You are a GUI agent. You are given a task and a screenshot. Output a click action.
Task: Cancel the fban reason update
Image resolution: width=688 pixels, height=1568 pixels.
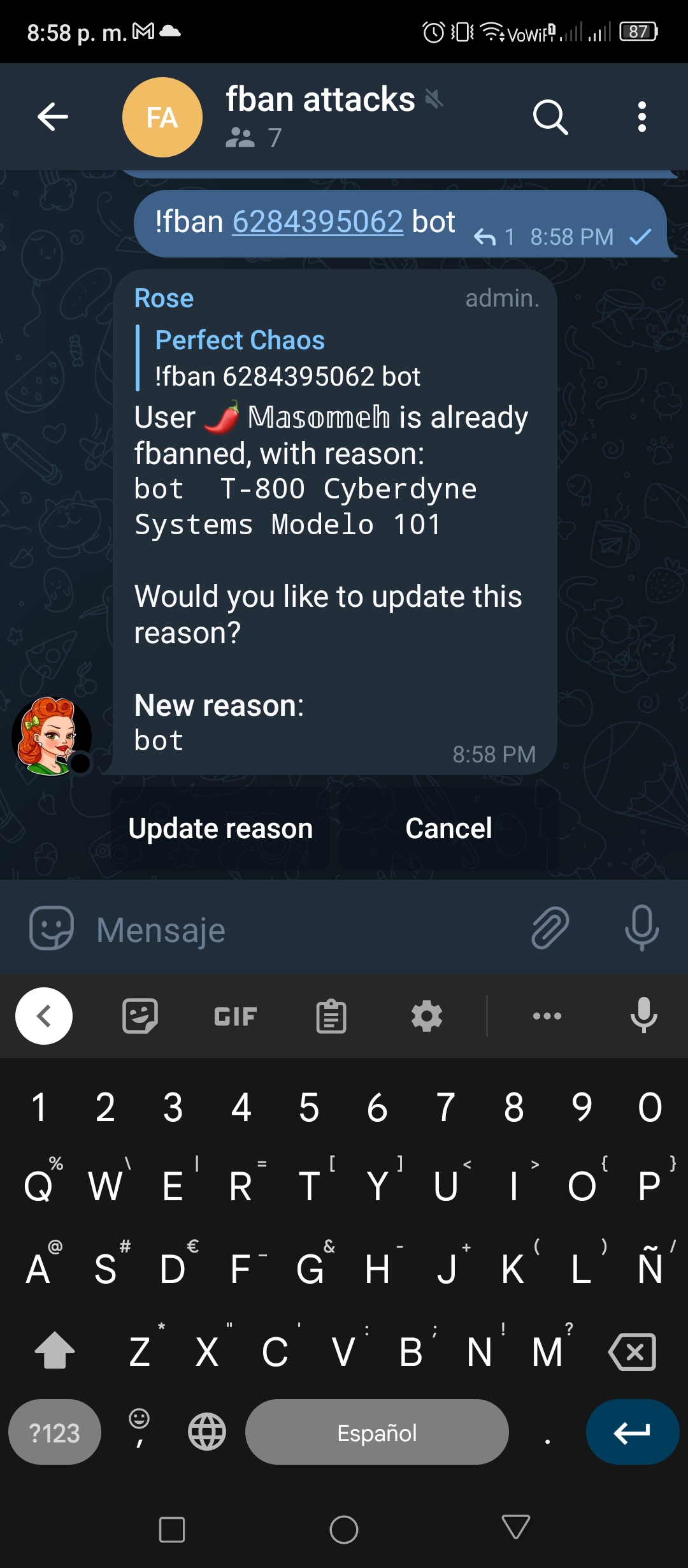(x=448, y=828)
